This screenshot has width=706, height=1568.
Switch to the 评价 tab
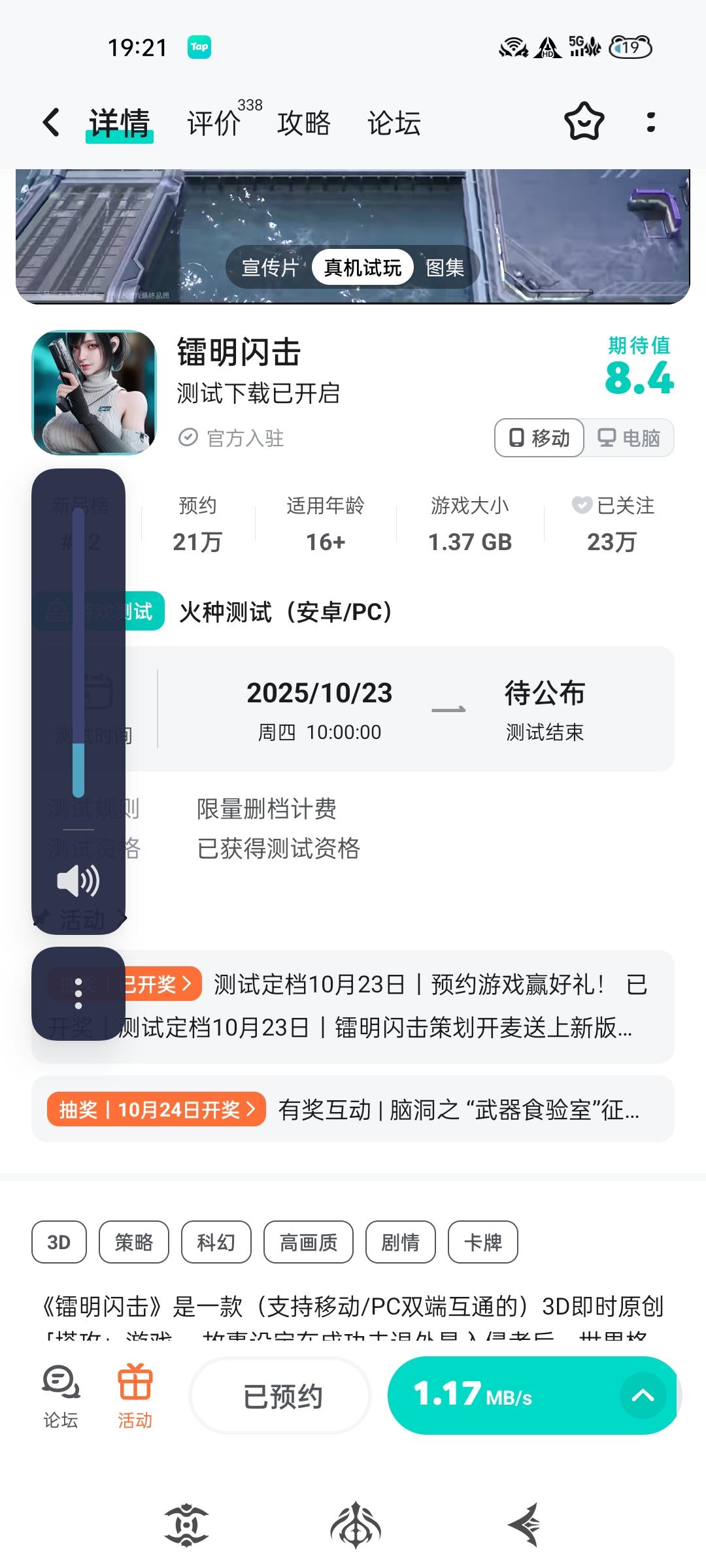tap(213, 122)
